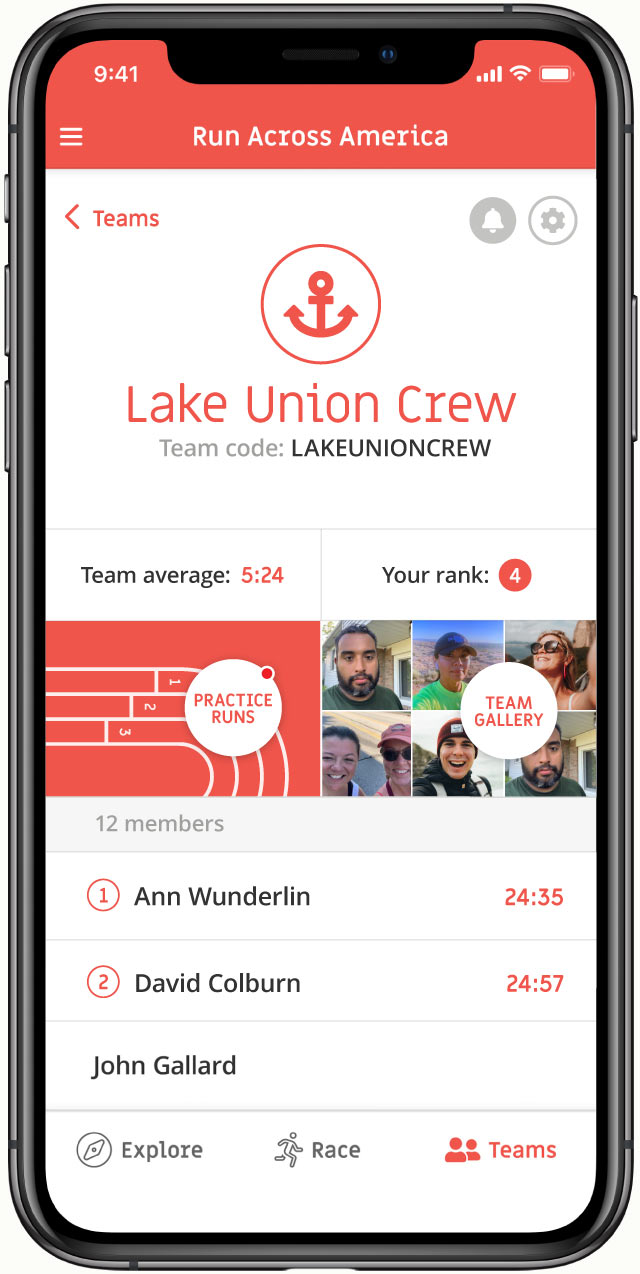Open team settings gear
Image resolution: width=640 pixels, height=1274 pixels.
(x=552, y=221)
